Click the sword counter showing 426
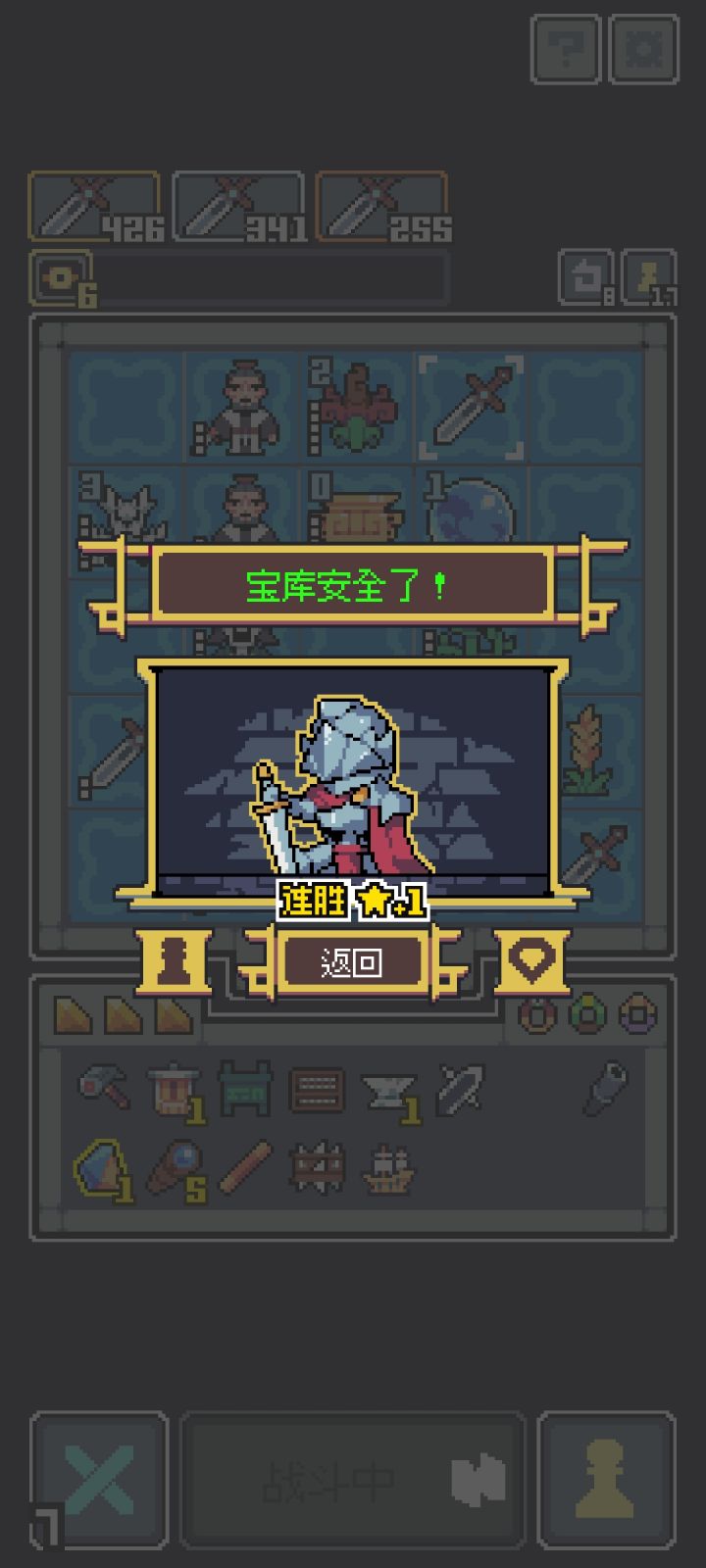Viewport: 706px width, 1568px height. point(95,206)
